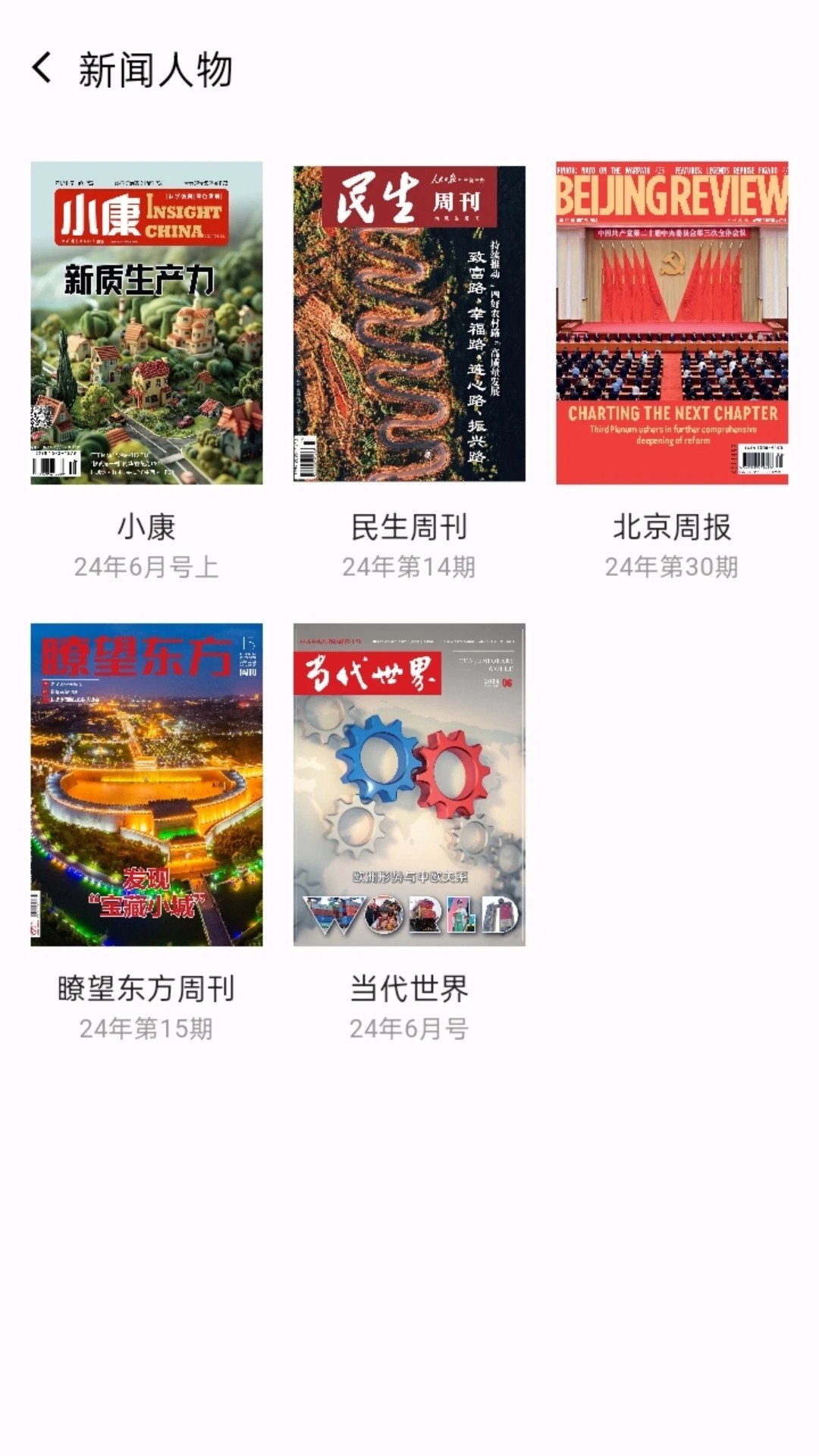Navigate back using the chevron at top left
819x1456 pixels.
coord(43,68)
